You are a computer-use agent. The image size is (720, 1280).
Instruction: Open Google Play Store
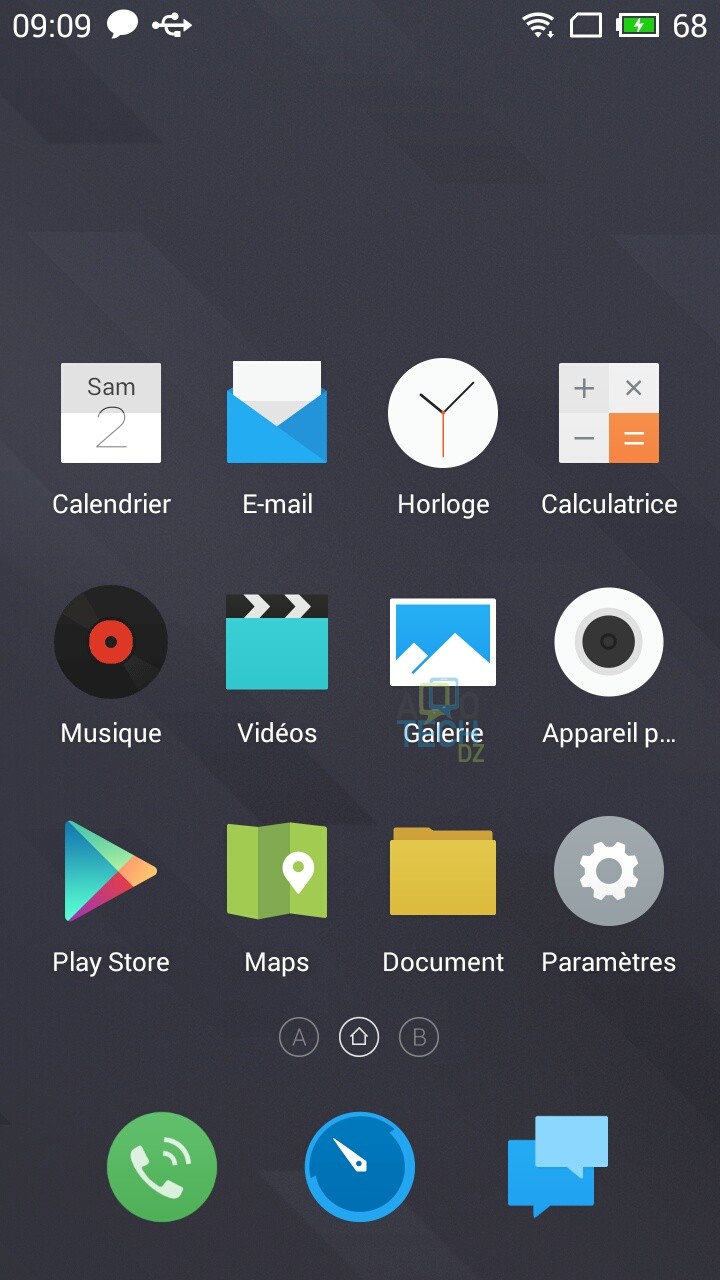click(111, 871)
